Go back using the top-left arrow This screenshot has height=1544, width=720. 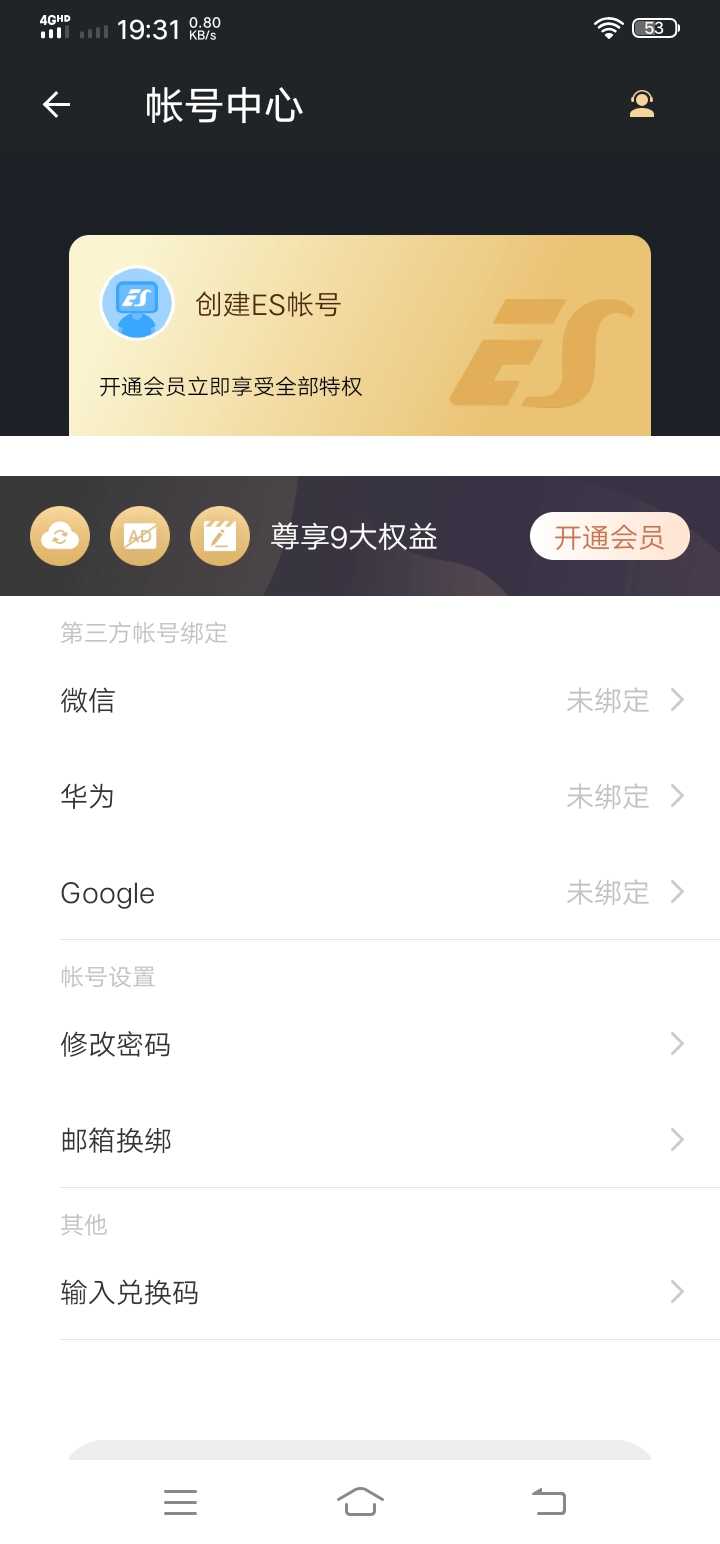click(x=57, y=104)
